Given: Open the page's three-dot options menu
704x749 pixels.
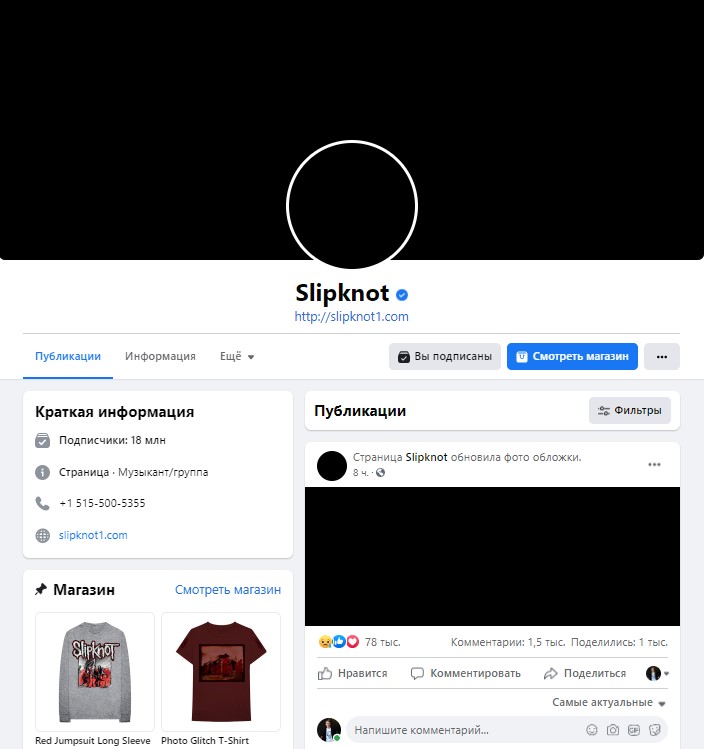Looking at the screenshot, I should 661,357.
